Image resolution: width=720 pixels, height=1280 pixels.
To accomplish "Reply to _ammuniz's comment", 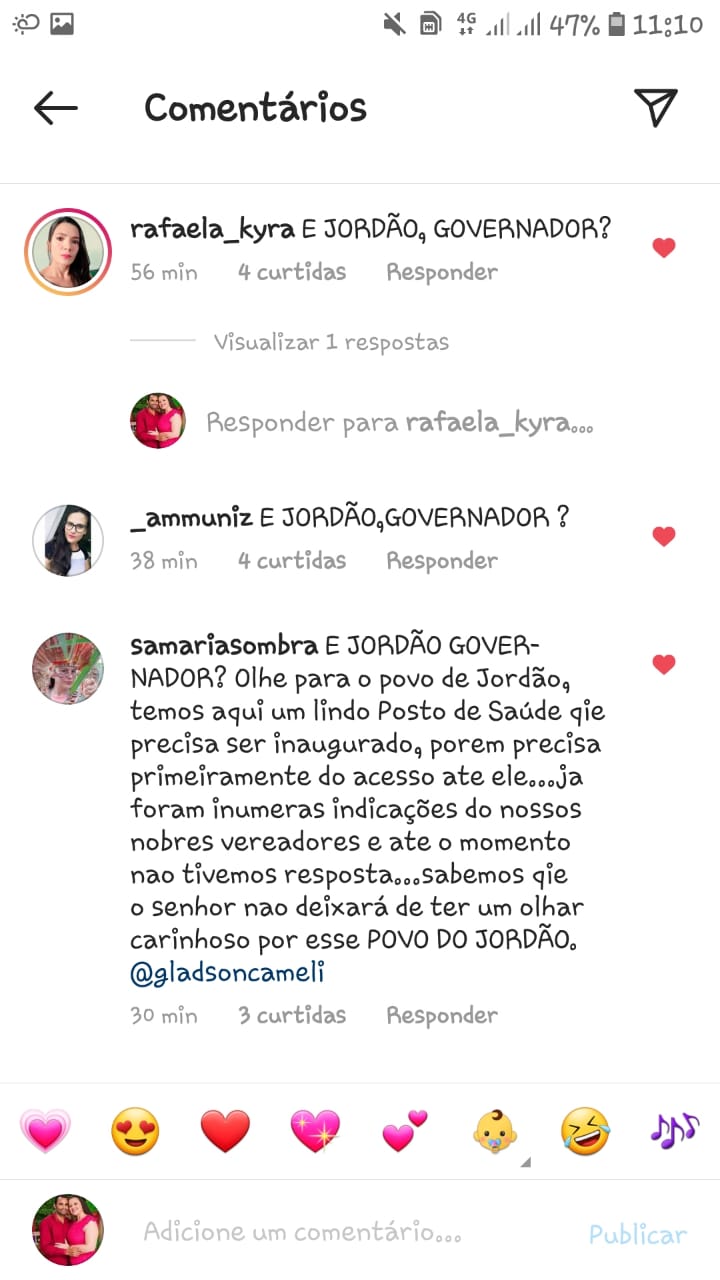I will click(x=442, y=561).
